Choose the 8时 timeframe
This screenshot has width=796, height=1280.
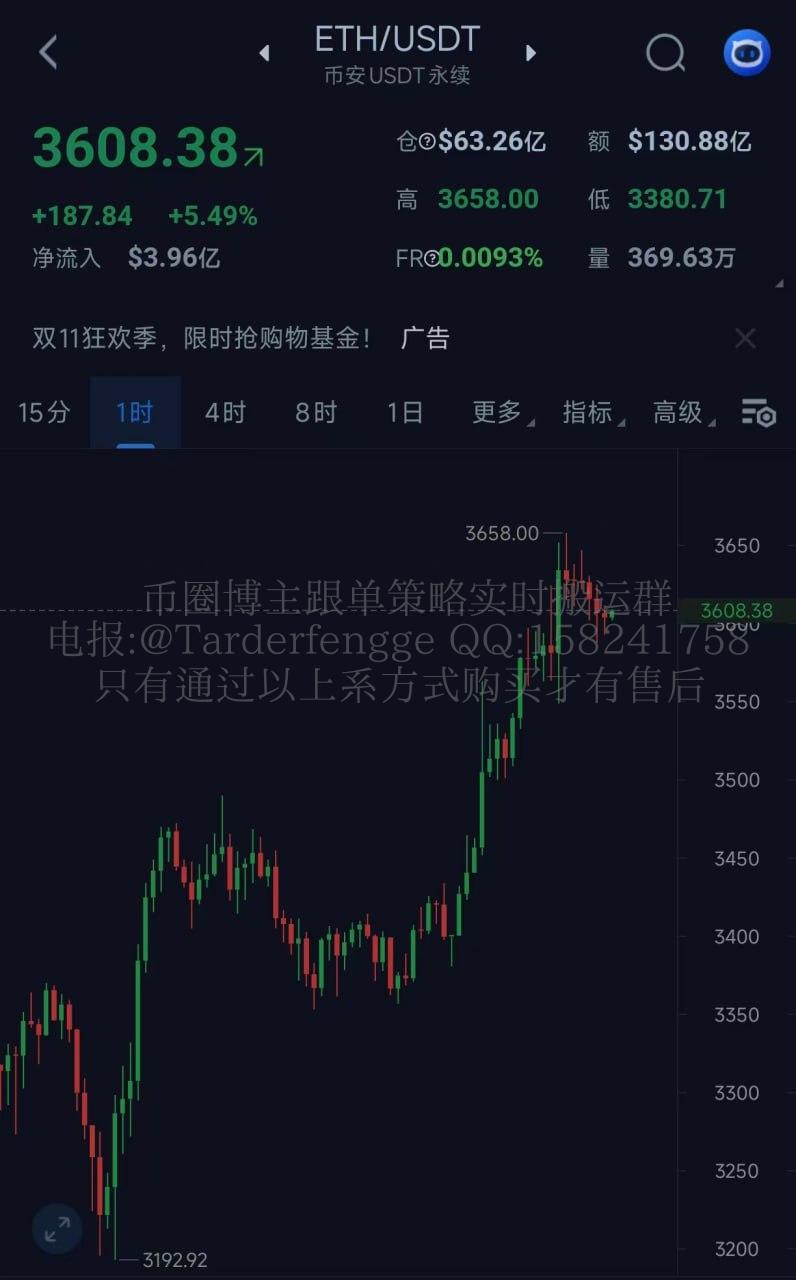tap(316, 412)
